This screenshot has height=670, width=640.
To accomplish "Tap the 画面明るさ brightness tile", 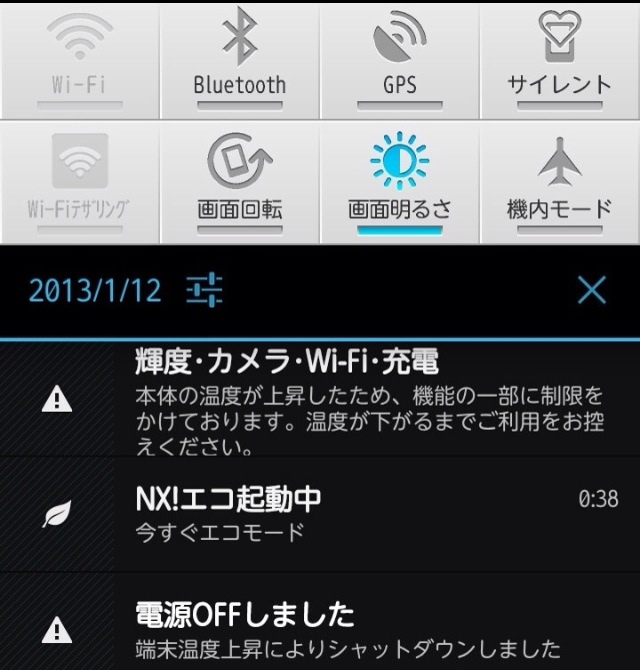I will (400, 182).
